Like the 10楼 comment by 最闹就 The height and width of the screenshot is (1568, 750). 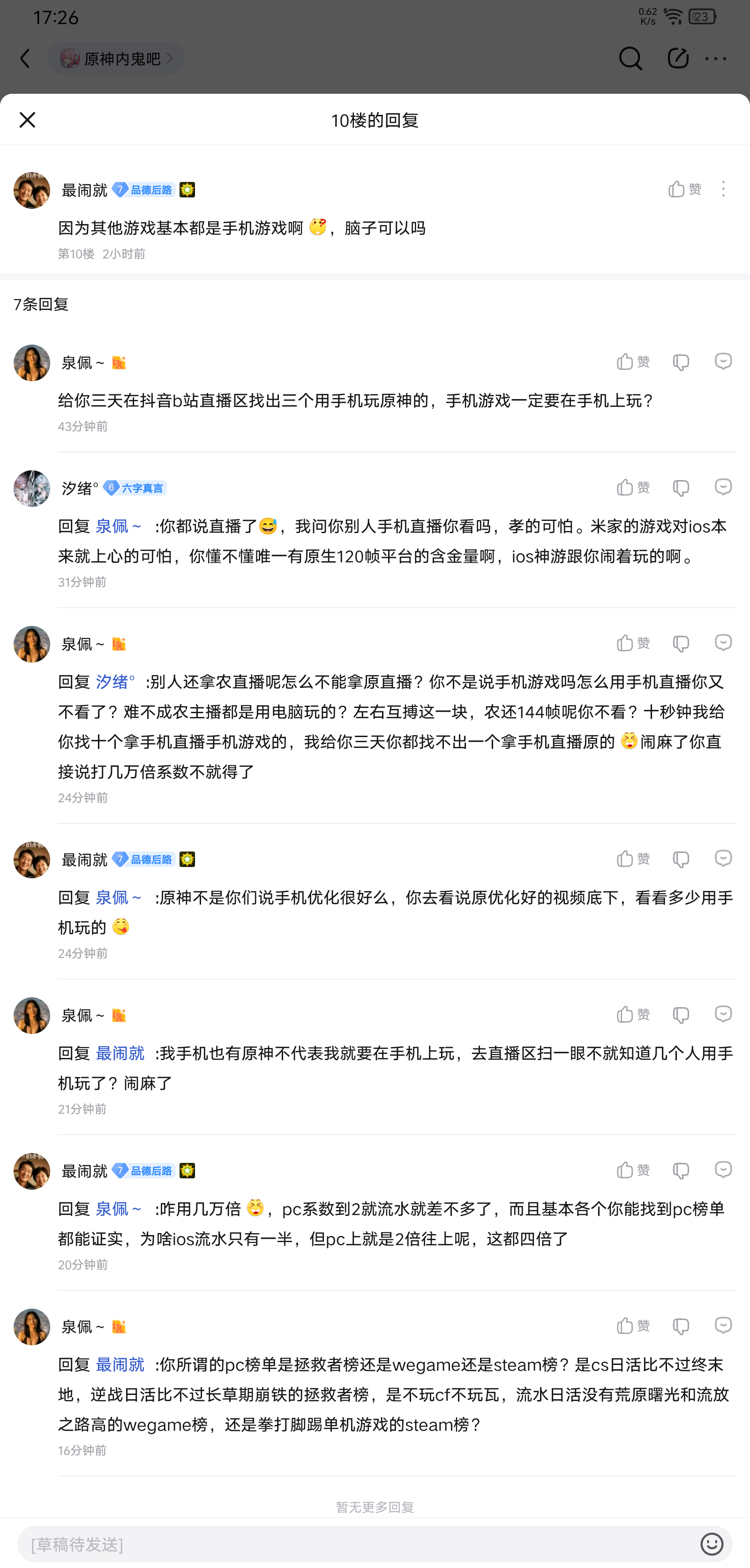click(684, 189)
